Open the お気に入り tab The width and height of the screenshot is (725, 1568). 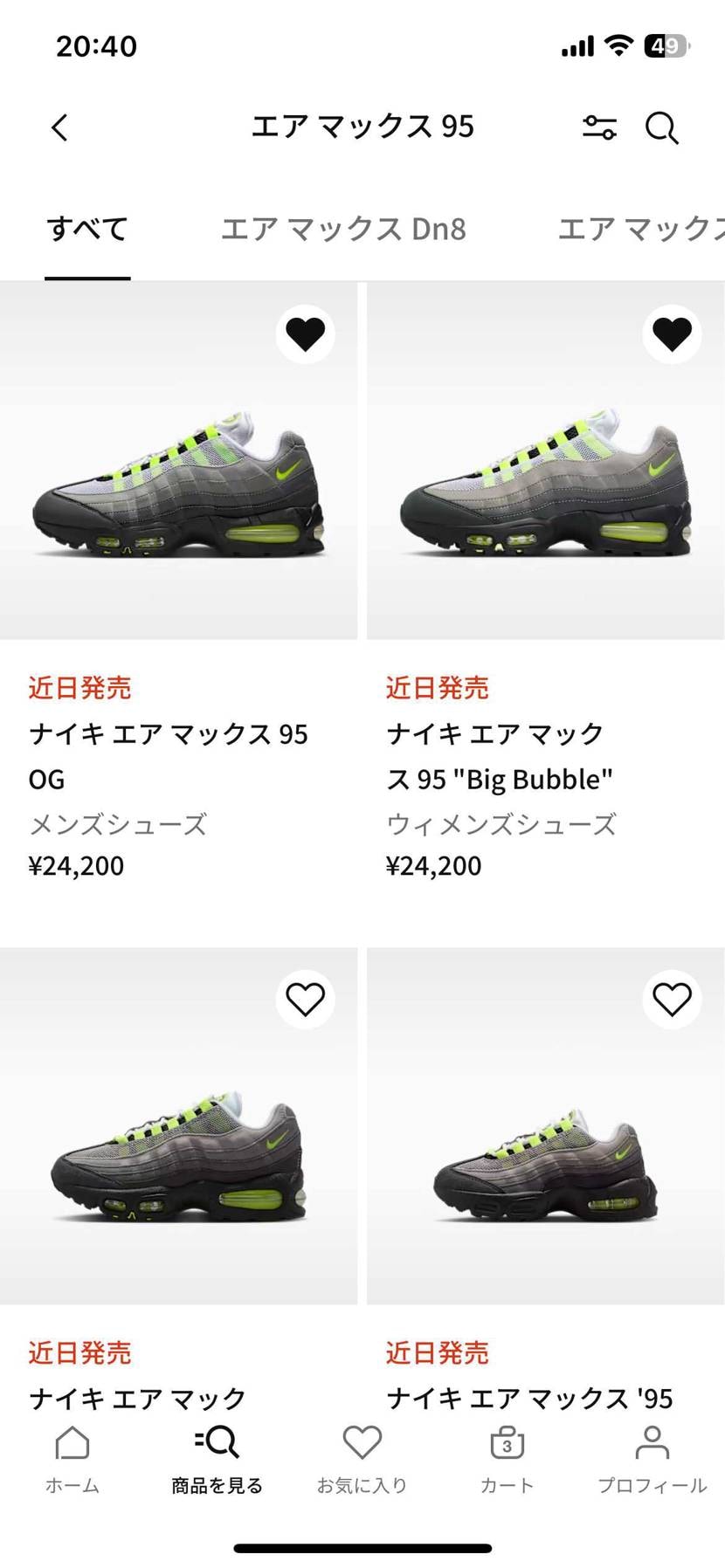(362, 1460)
